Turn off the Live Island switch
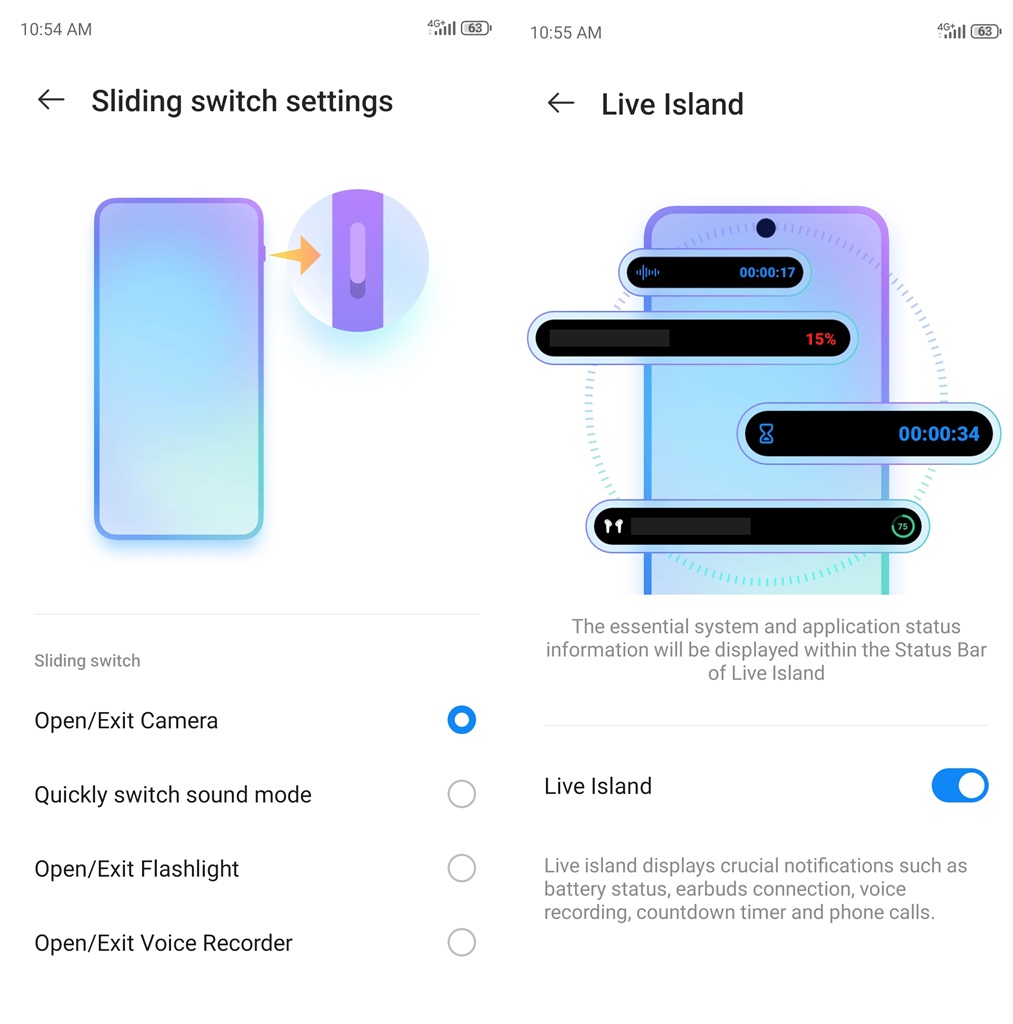Viewport: 1013px width, 1024px height. 959,786
